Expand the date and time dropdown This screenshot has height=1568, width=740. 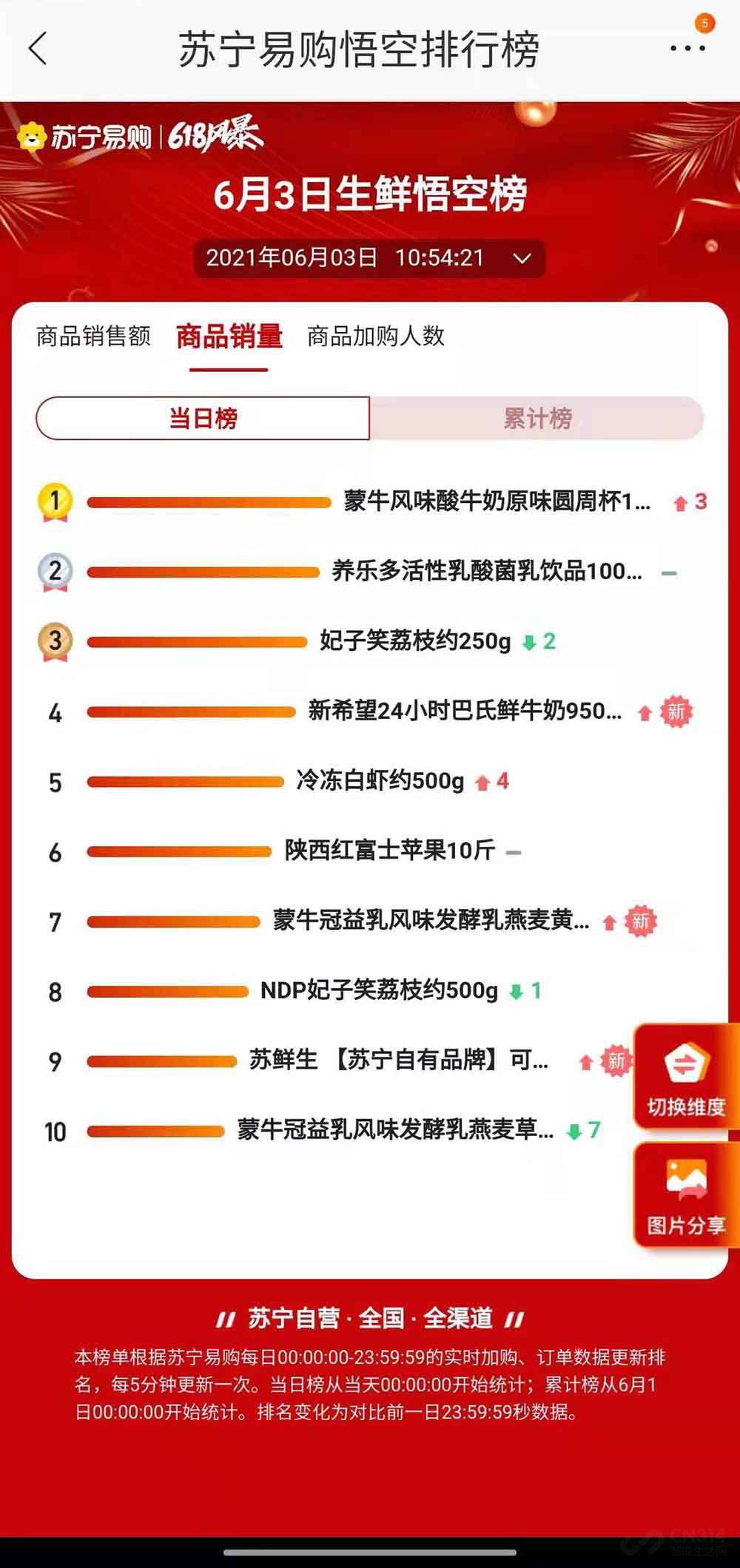(x=522, y=258)
